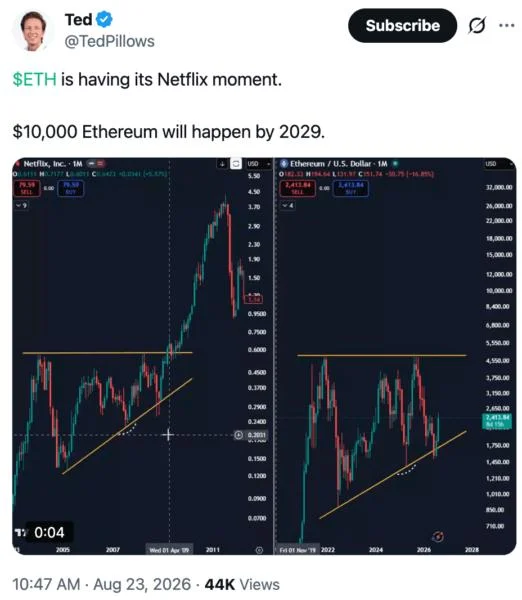Open the @TedPillows handle

pos(109,41)
